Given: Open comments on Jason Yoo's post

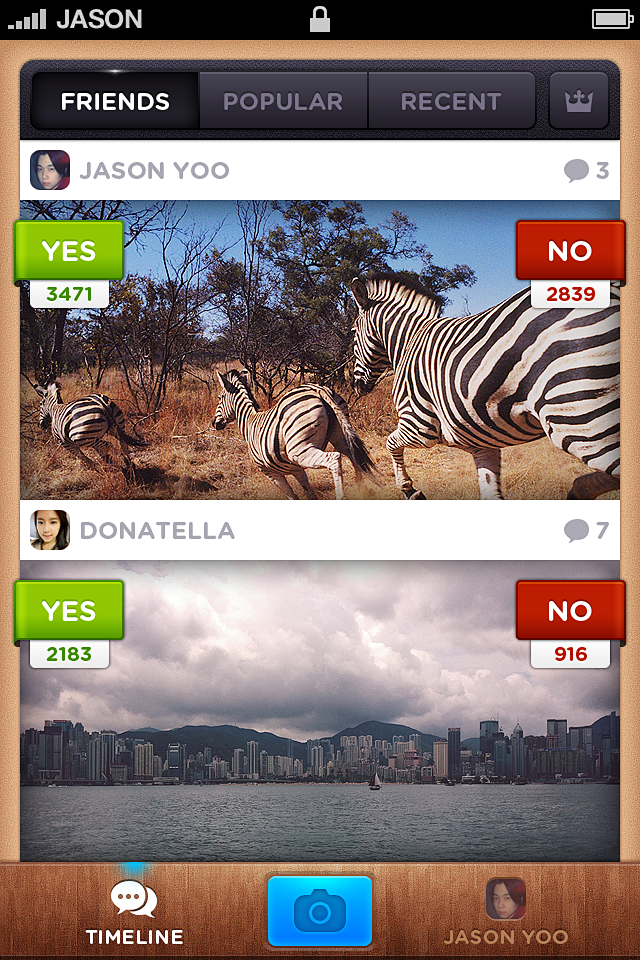Looking at the screenshot, I should [586, 171].
